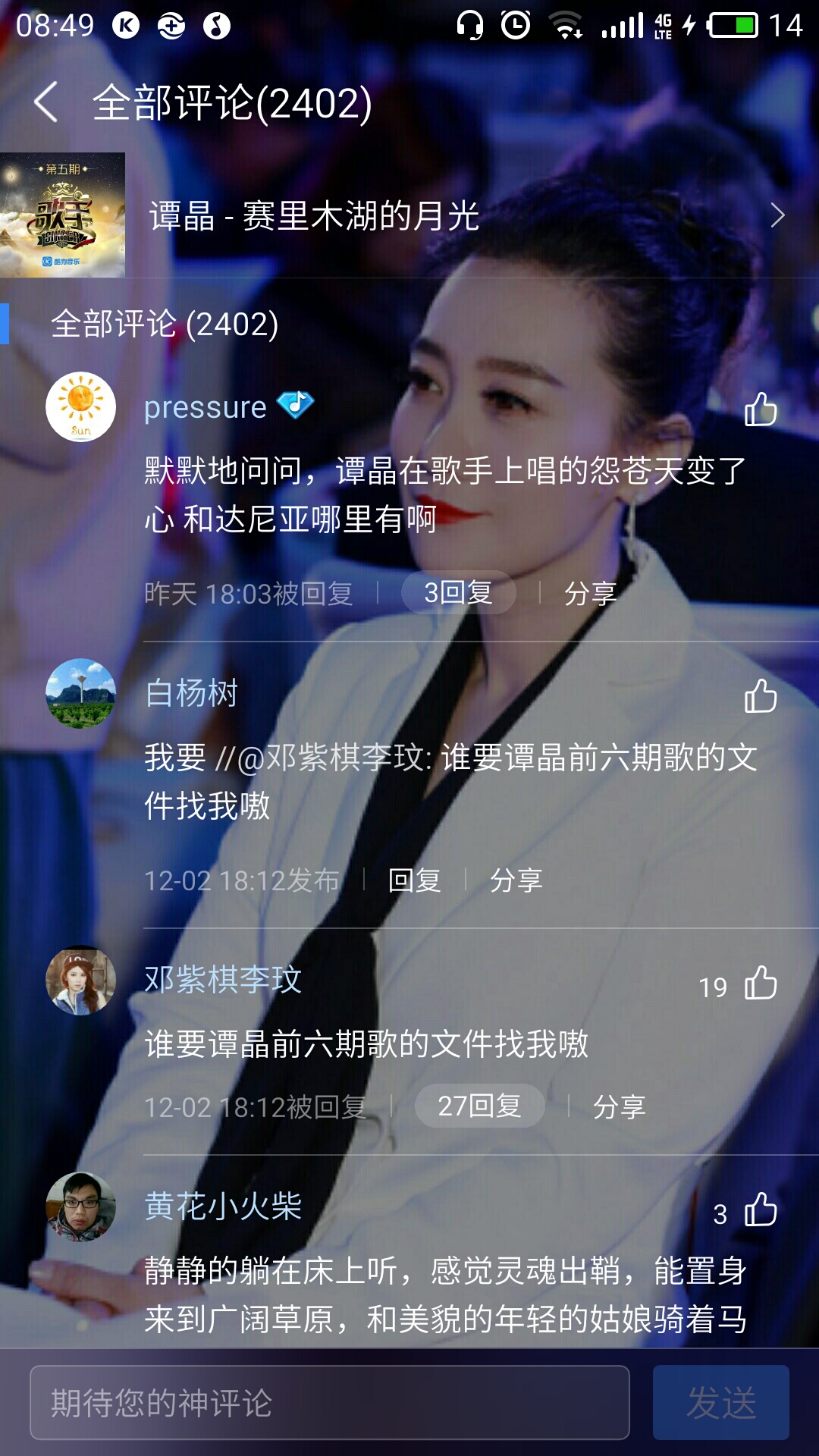
Task: Focus the 期待您的神评论 comment field
Action: [330, 1403]
